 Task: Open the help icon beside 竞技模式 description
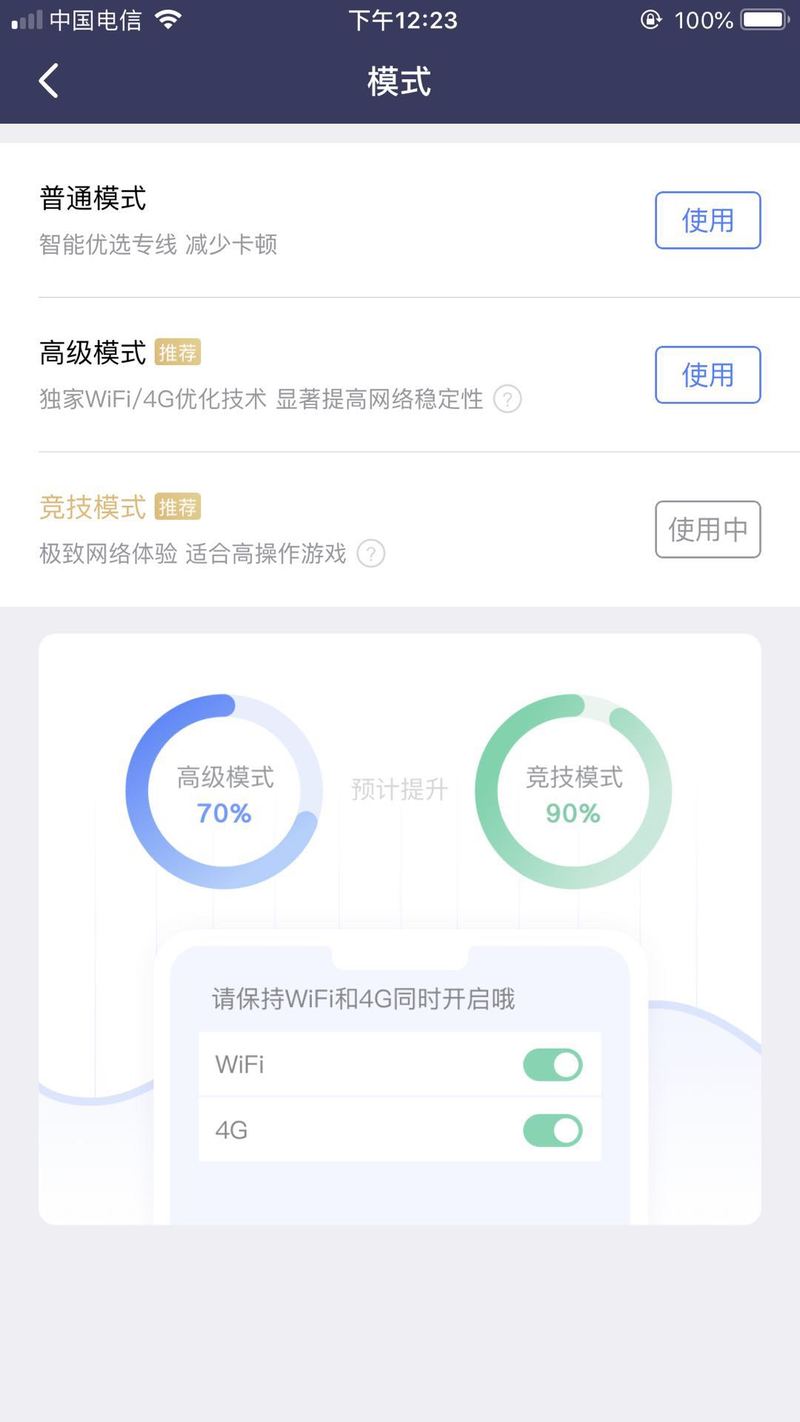coord(371,554)
